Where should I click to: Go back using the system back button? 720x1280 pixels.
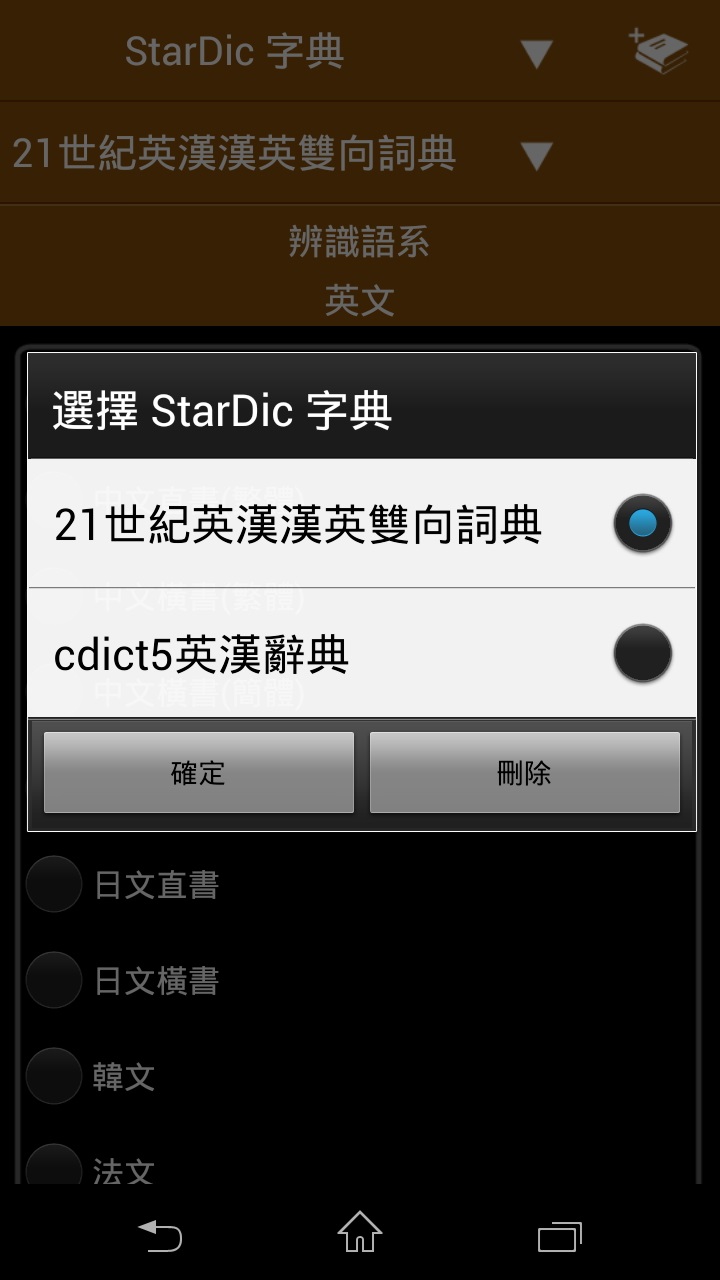click(160, 1236)
